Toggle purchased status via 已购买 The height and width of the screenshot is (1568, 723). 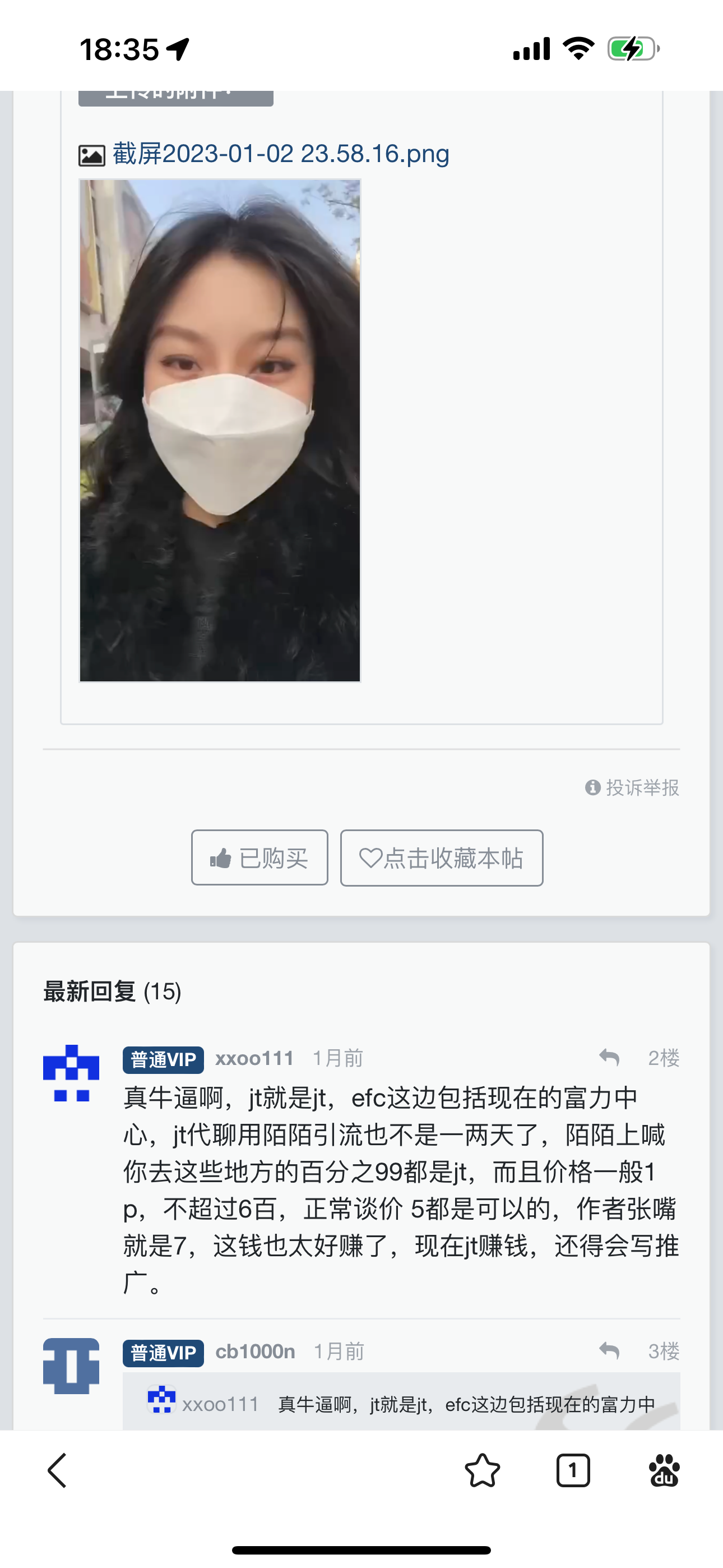[259, 857]
